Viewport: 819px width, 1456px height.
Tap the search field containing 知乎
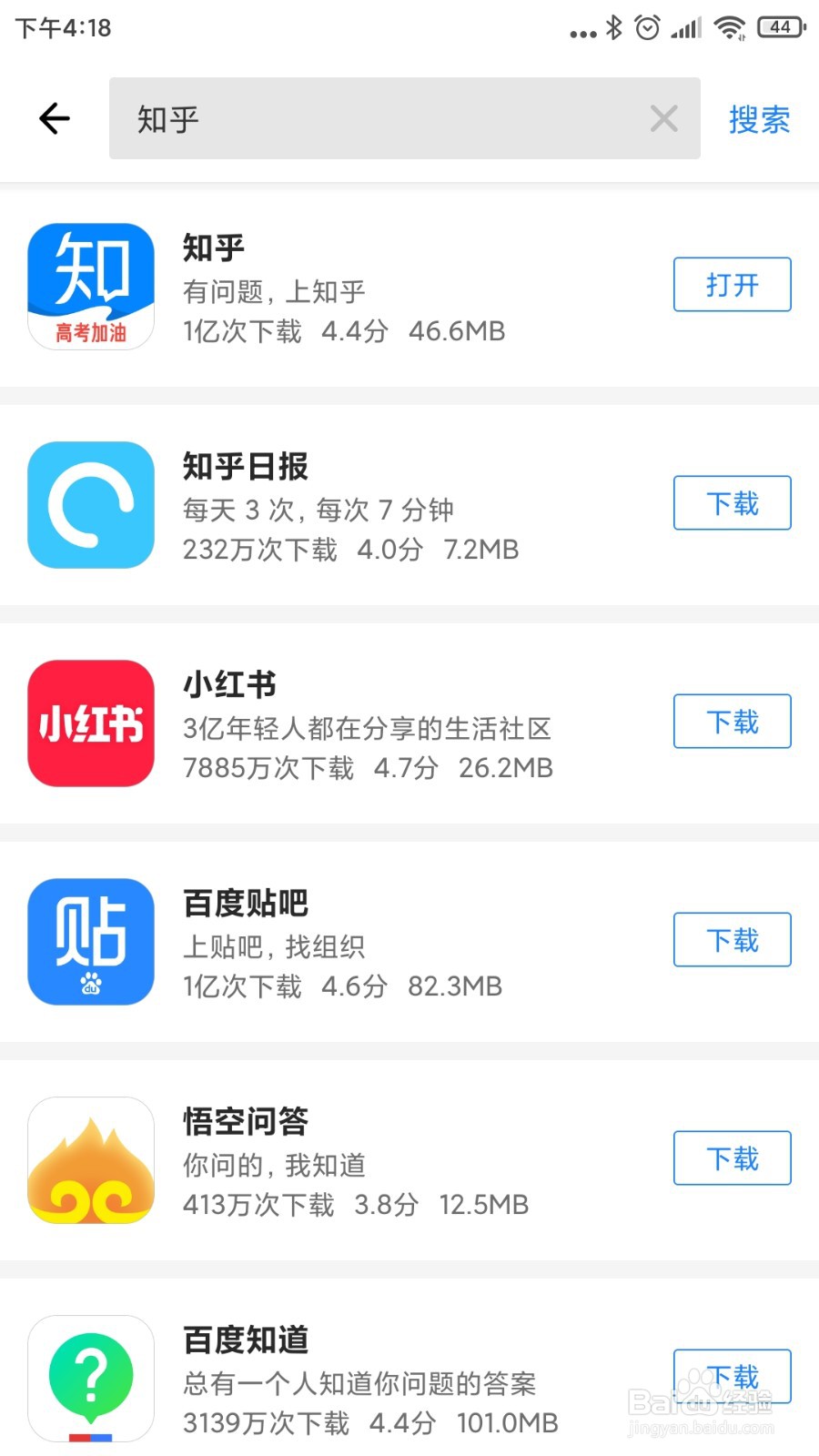(405, 118)
